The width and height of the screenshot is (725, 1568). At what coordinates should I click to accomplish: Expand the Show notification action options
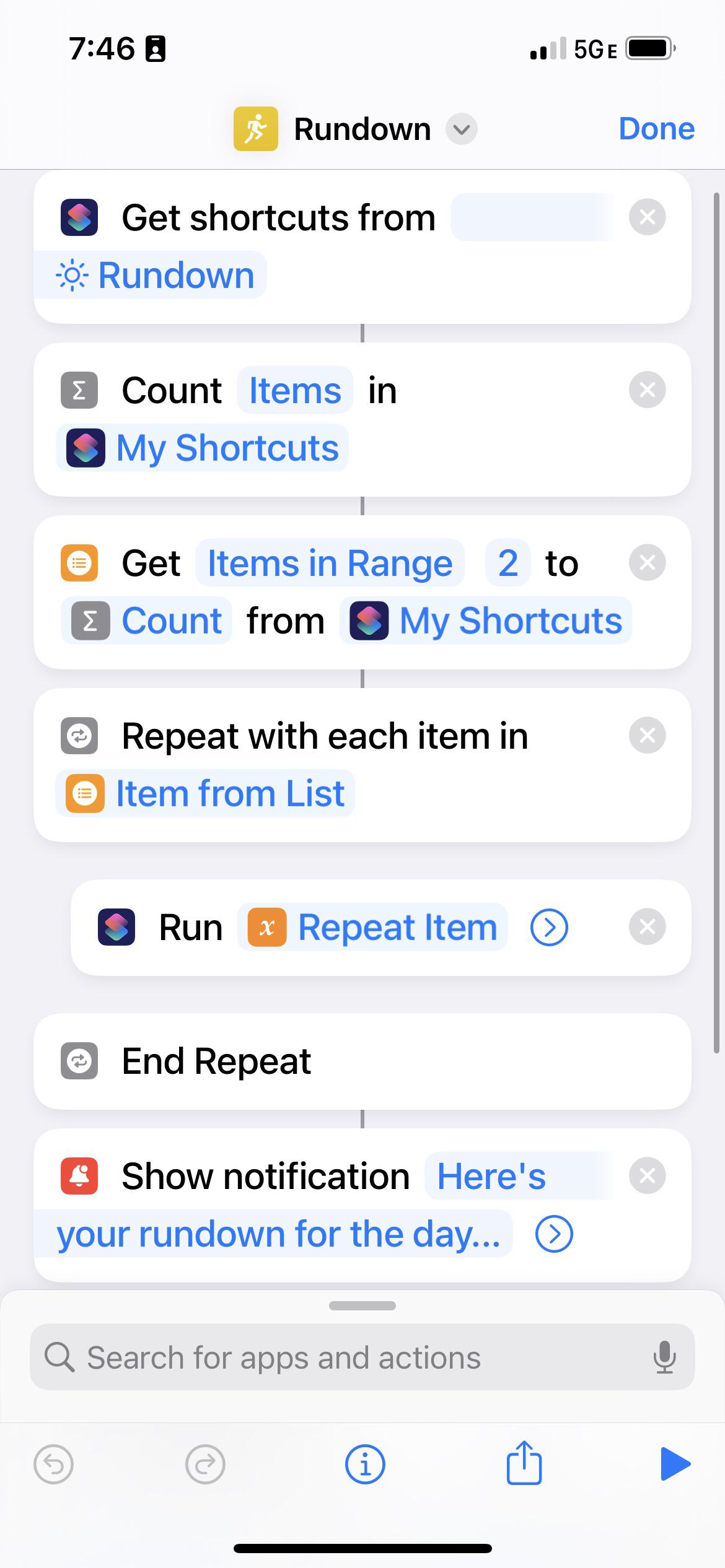[553, 1234]
